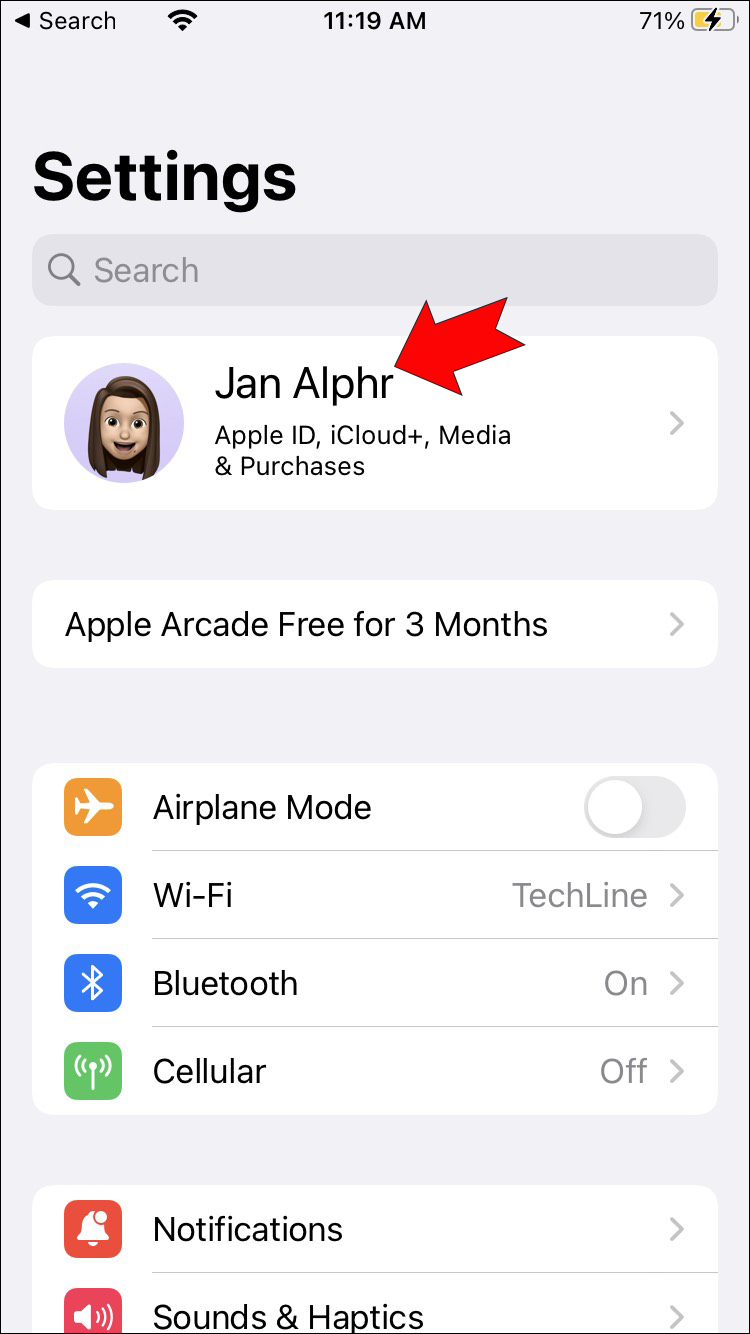The height and width of the screenshot is (1334, 750).
Task: Open Jan Alphr's Apple ID profile
Action: (x=374, y=424)
